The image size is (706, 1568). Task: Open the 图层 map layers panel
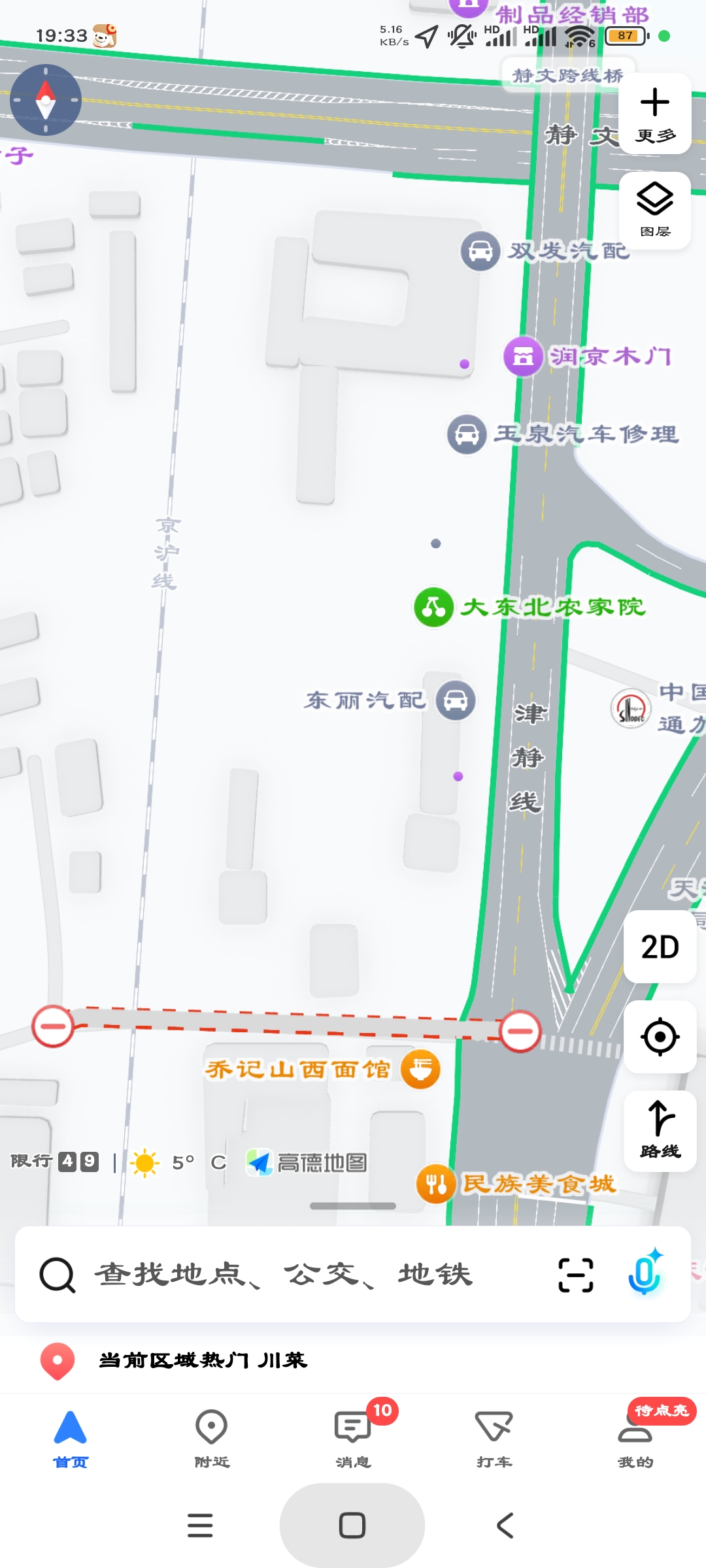[654, 210]
